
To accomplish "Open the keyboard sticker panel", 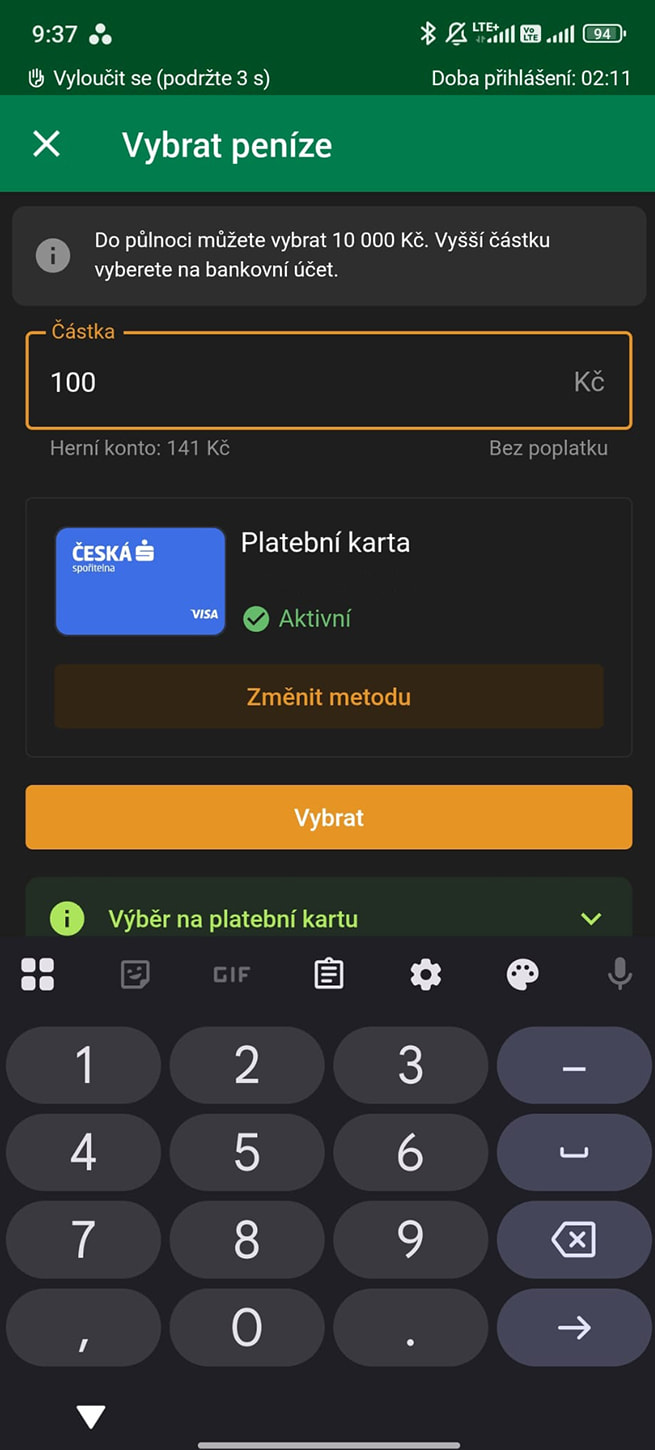I will click(135, 973).
